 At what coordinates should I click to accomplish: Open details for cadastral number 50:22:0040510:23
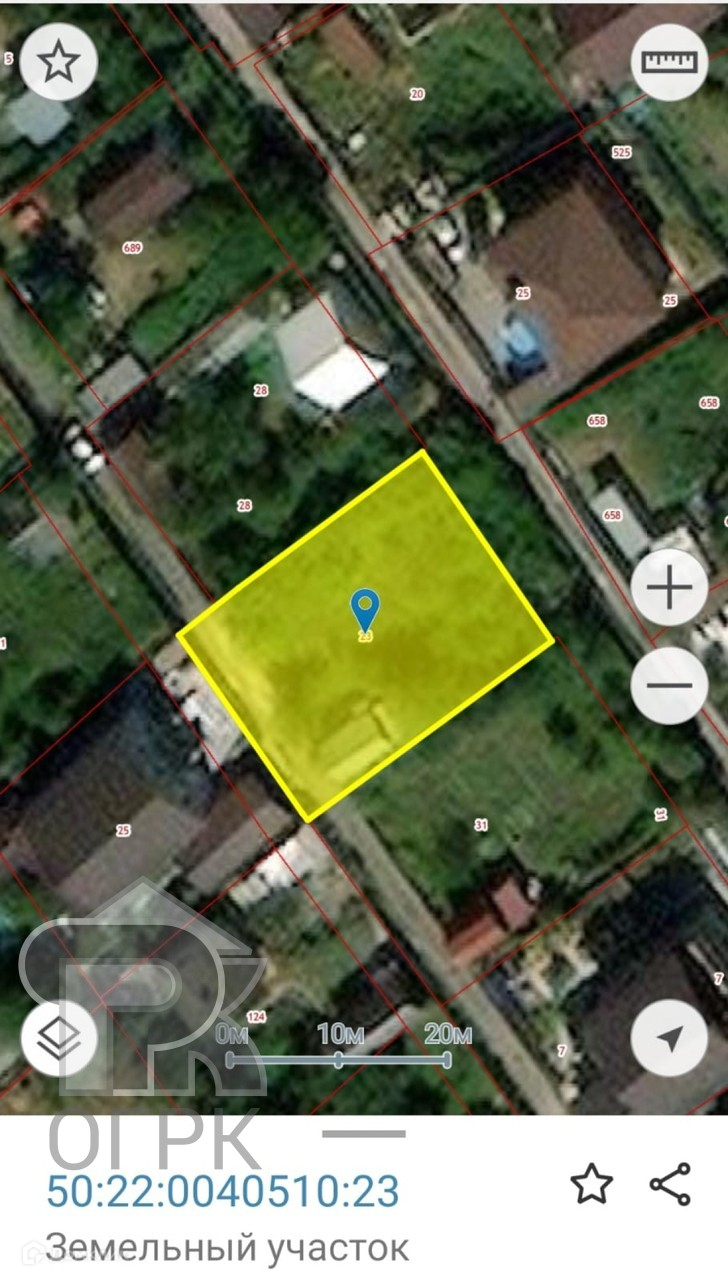223,1191
